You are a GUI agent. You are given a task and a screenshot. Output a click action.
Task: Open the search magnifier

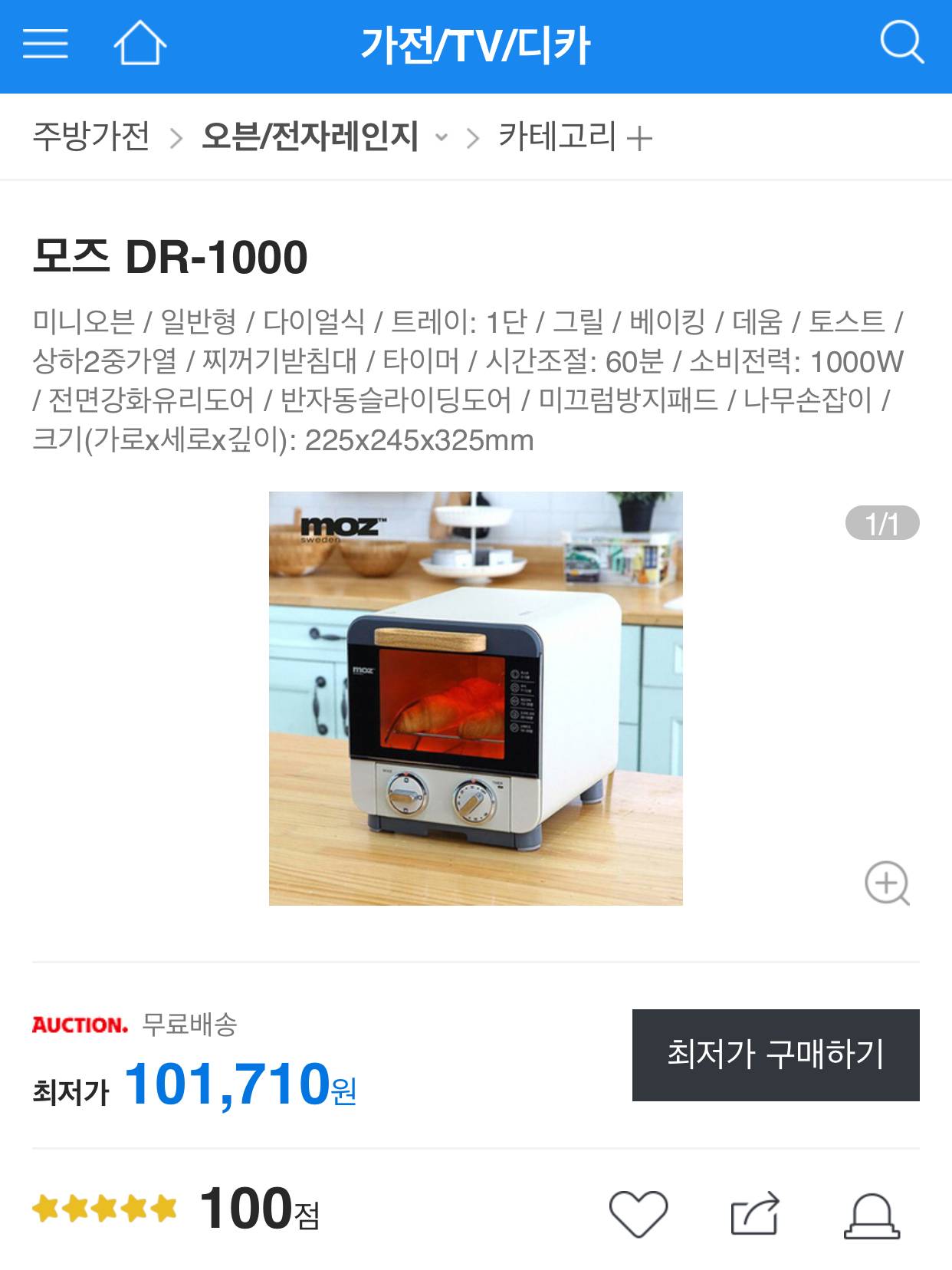point(901,42)
